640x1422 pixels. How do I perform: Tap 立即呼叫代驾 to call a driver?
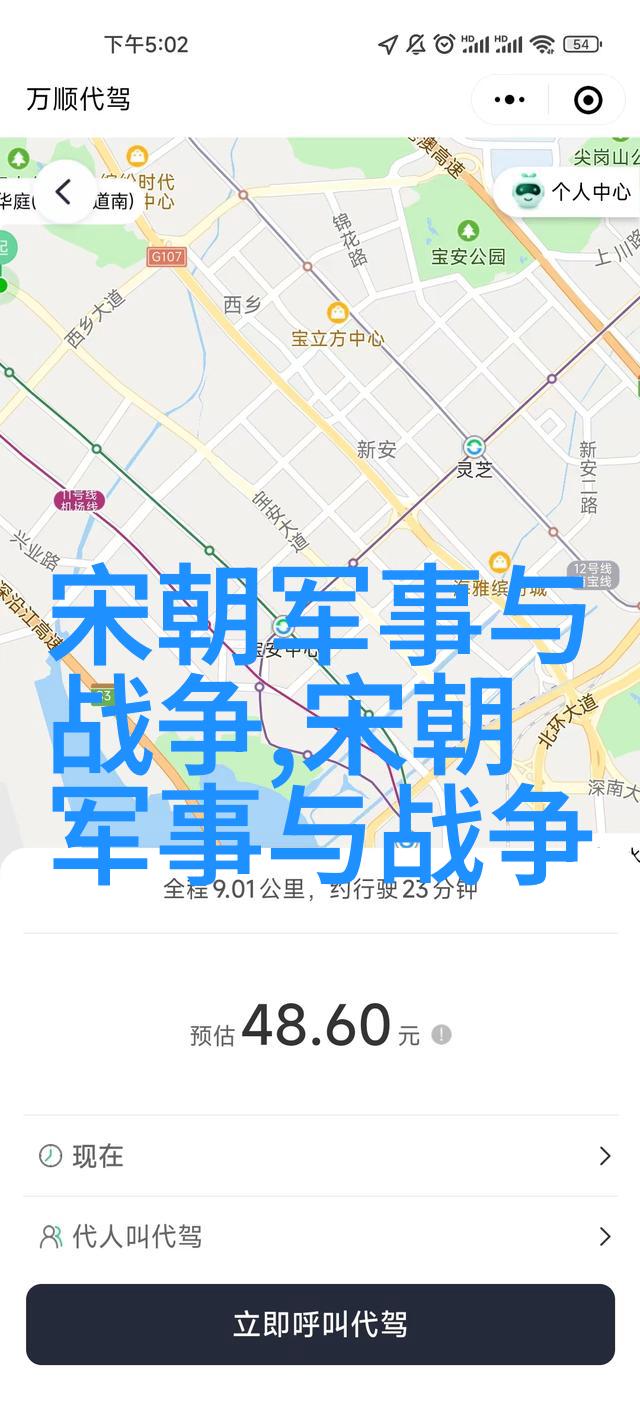coord(320,1325)
